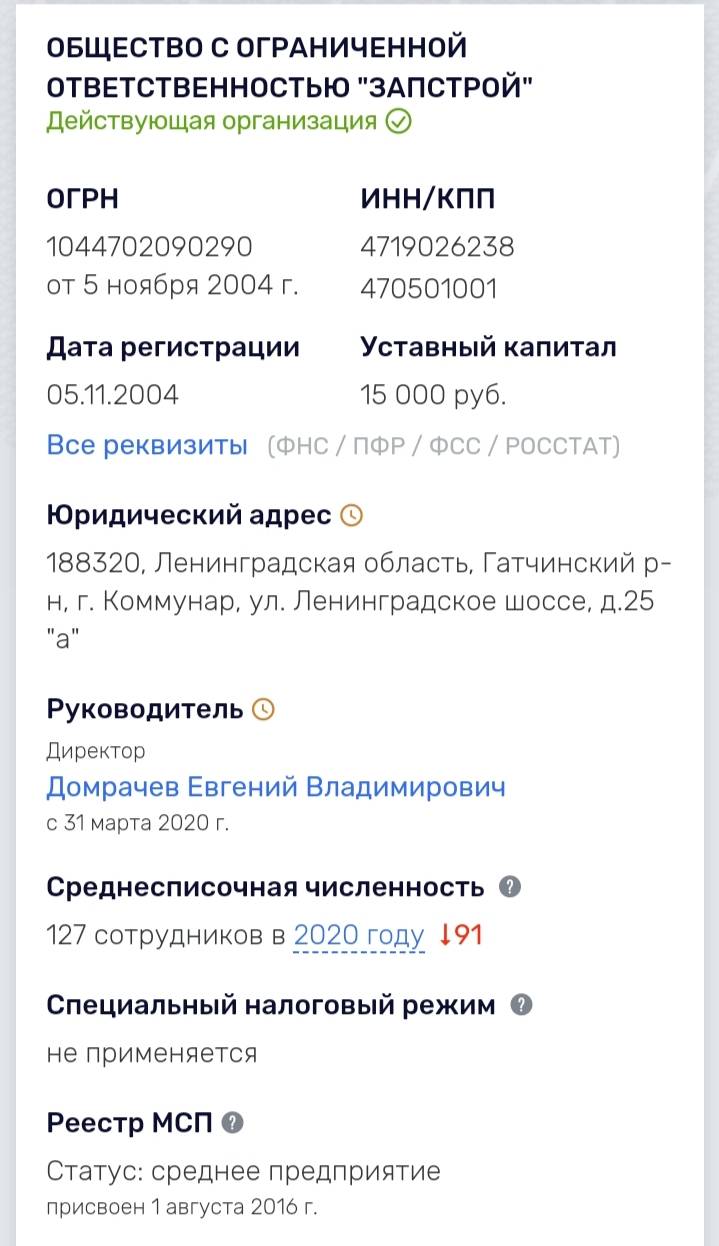Show help for Реестр МСП
This screenshot has width=719, height=1246.
(232, 1123)
